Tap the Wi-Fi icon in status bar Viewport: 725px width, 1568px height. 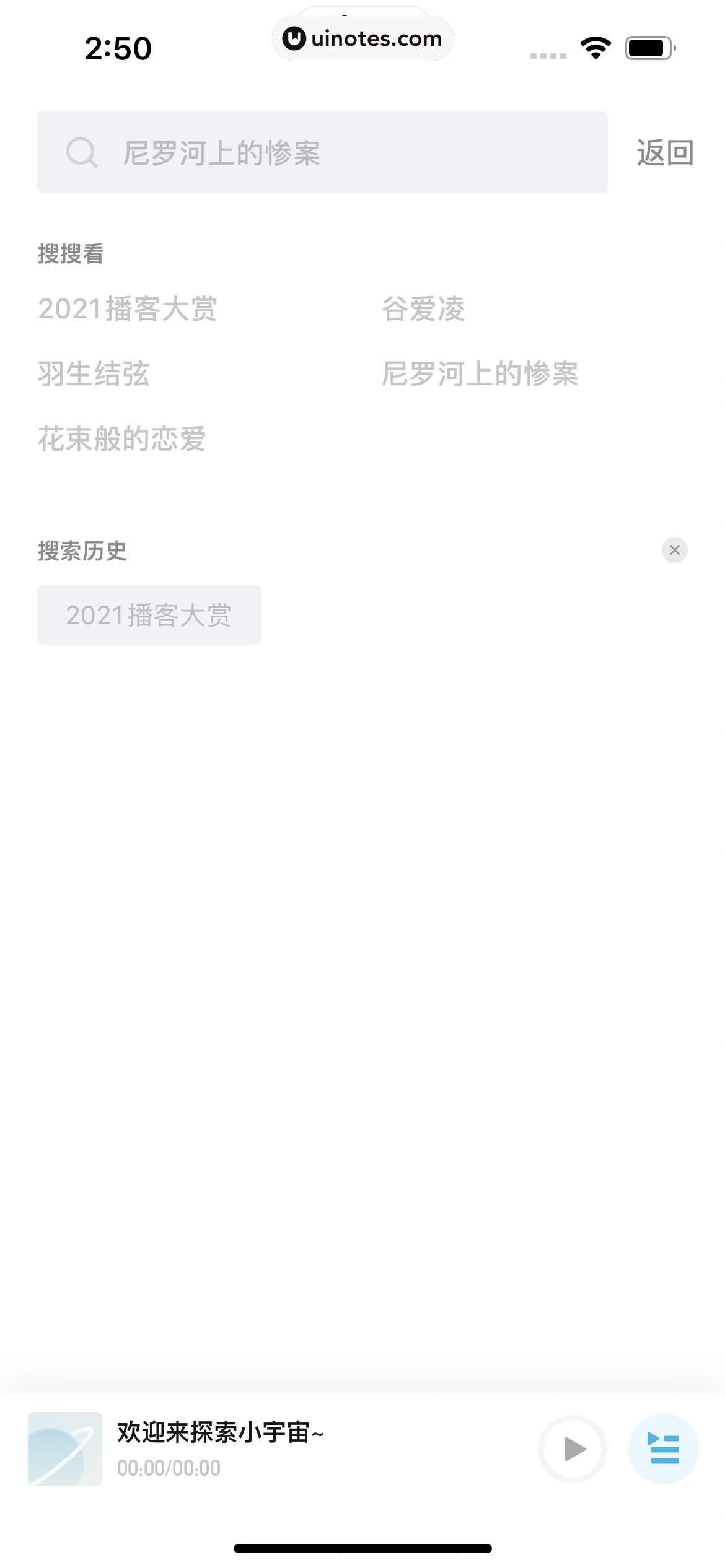596,48
